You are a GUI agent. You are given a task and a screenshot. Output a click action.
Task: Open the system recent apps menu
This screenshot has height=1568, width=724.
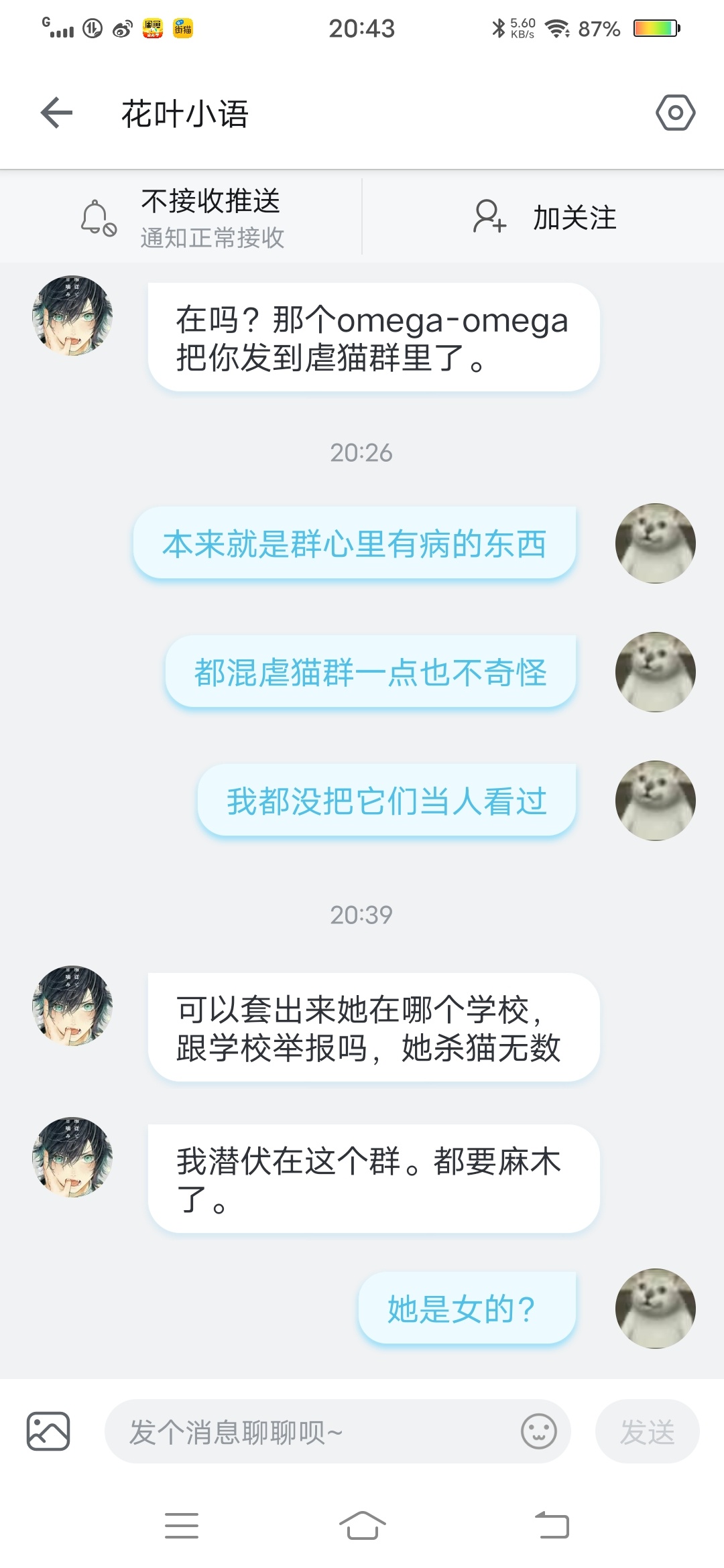tap(182, 1526)
